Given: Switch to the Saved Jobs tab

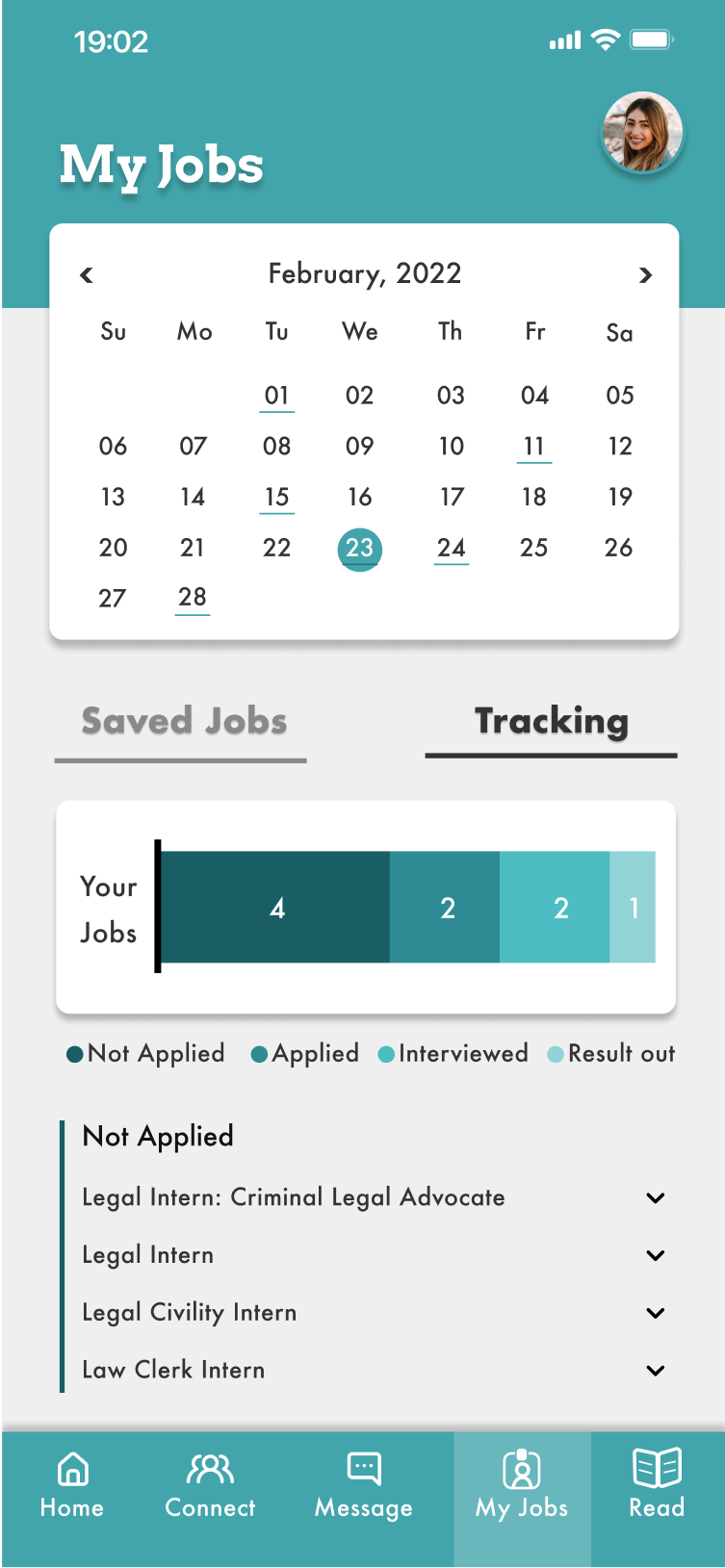Looking at the screenshot, I should (x=183, y=722).
